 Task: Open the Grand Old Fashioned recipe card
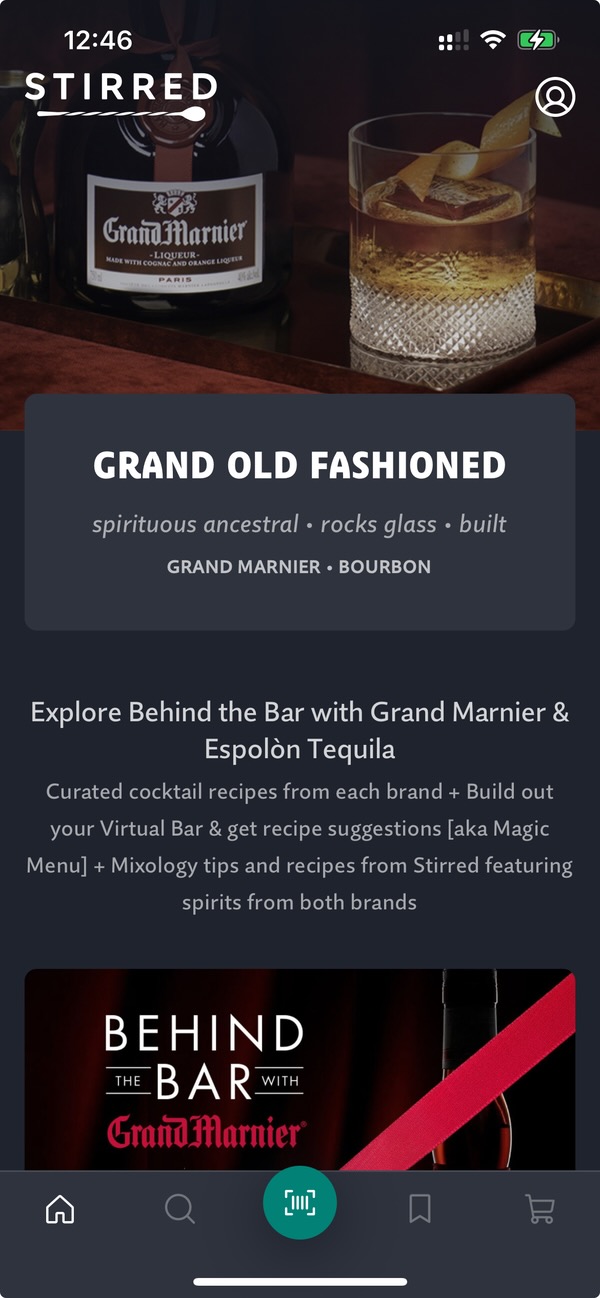tap(300, 511)
